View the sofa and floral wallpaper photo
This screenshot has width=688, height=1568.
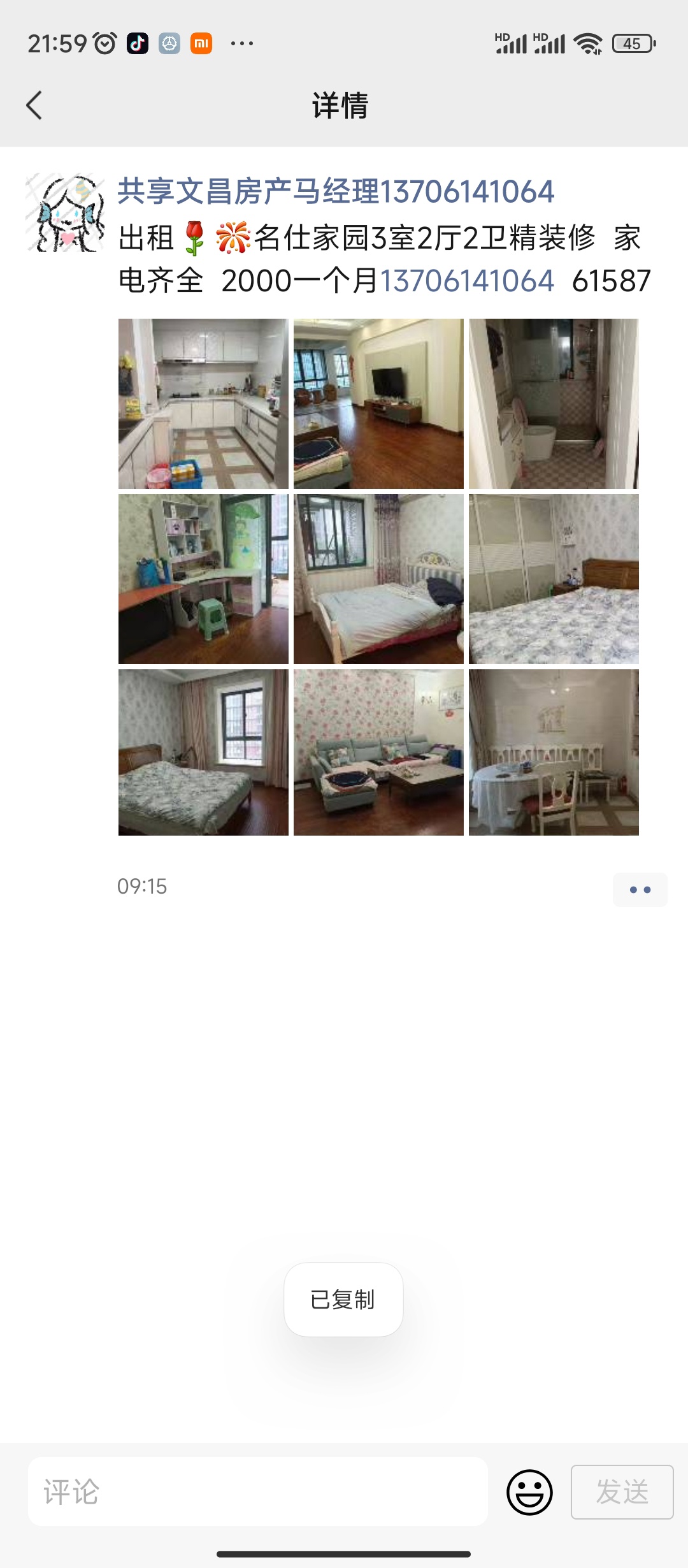pyautogui.click(x=378, y=752)
